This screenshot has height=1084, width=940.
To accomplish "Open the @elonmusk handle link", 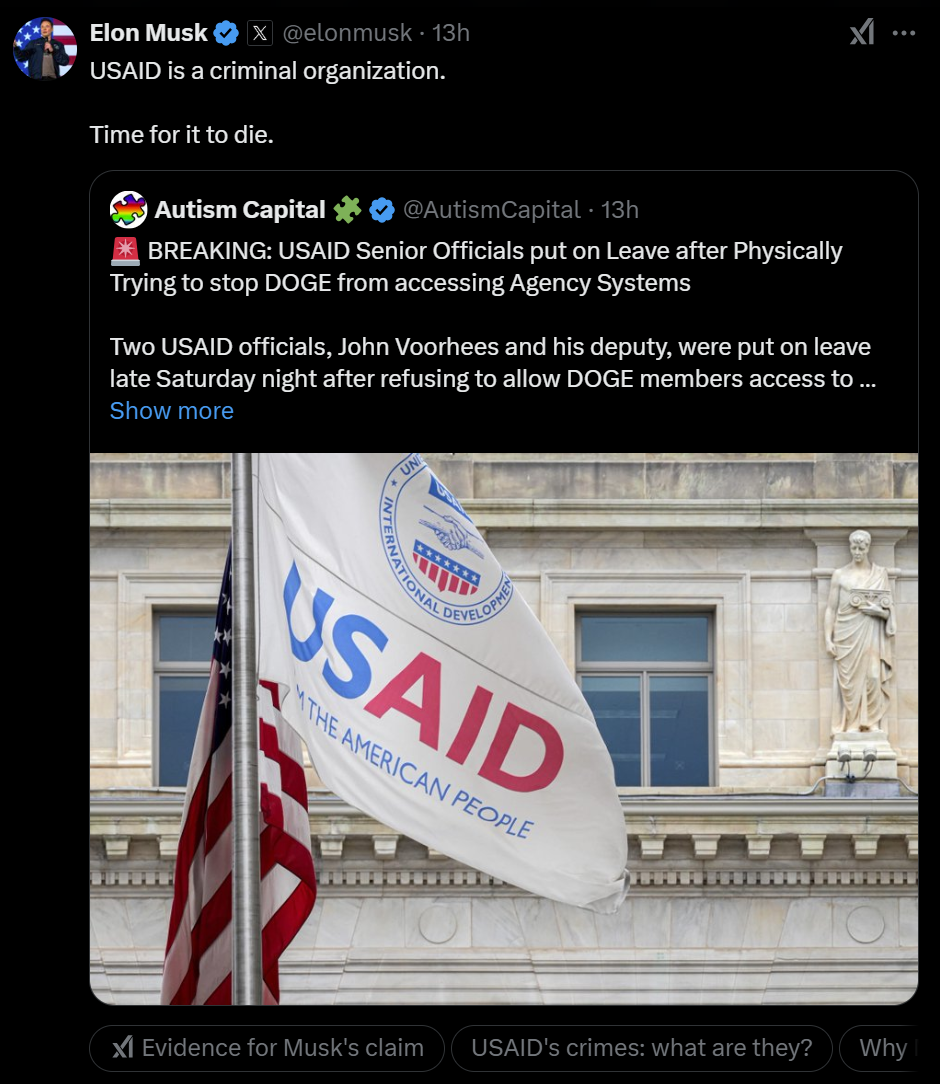I will (x=347, y=33).
